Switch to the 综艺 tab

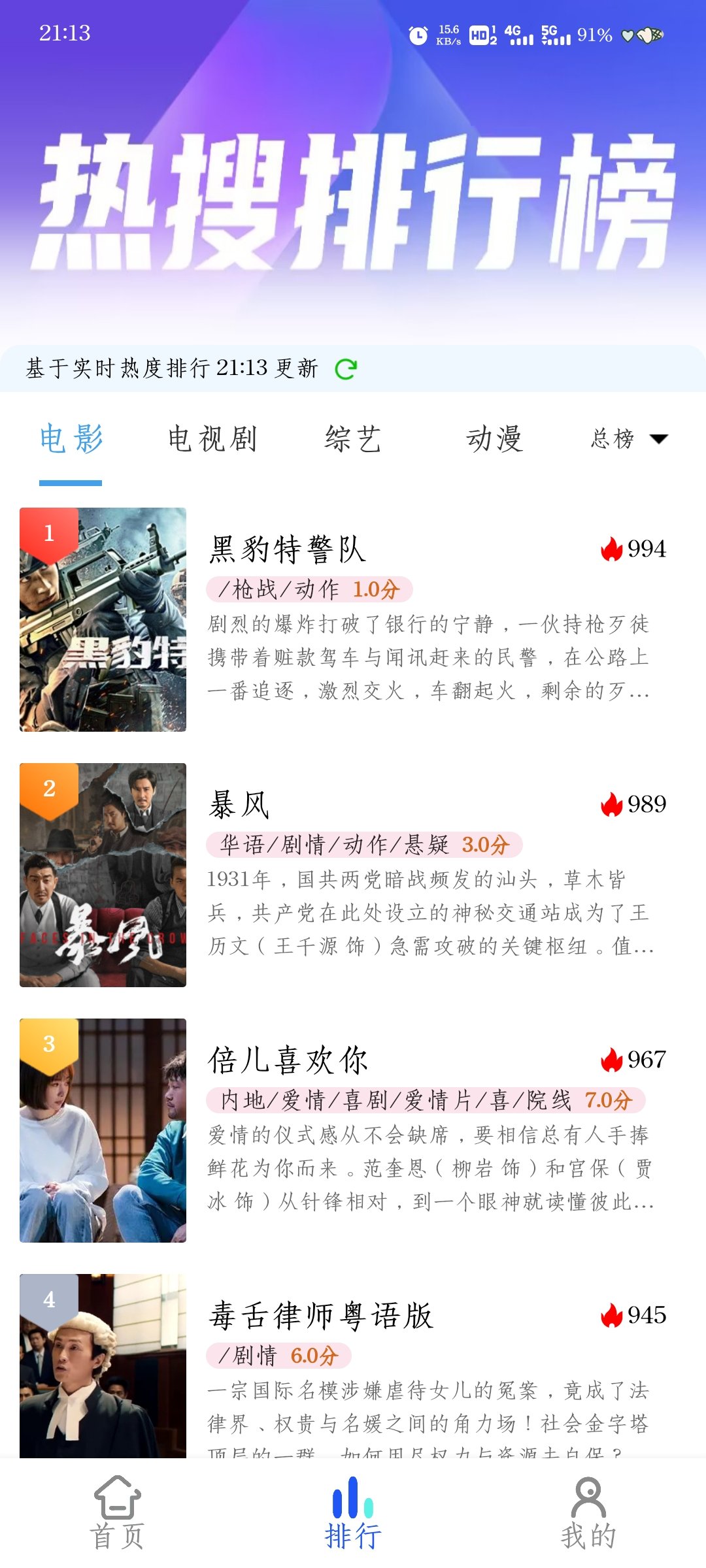pyautogui.click(x=353, y=438)
